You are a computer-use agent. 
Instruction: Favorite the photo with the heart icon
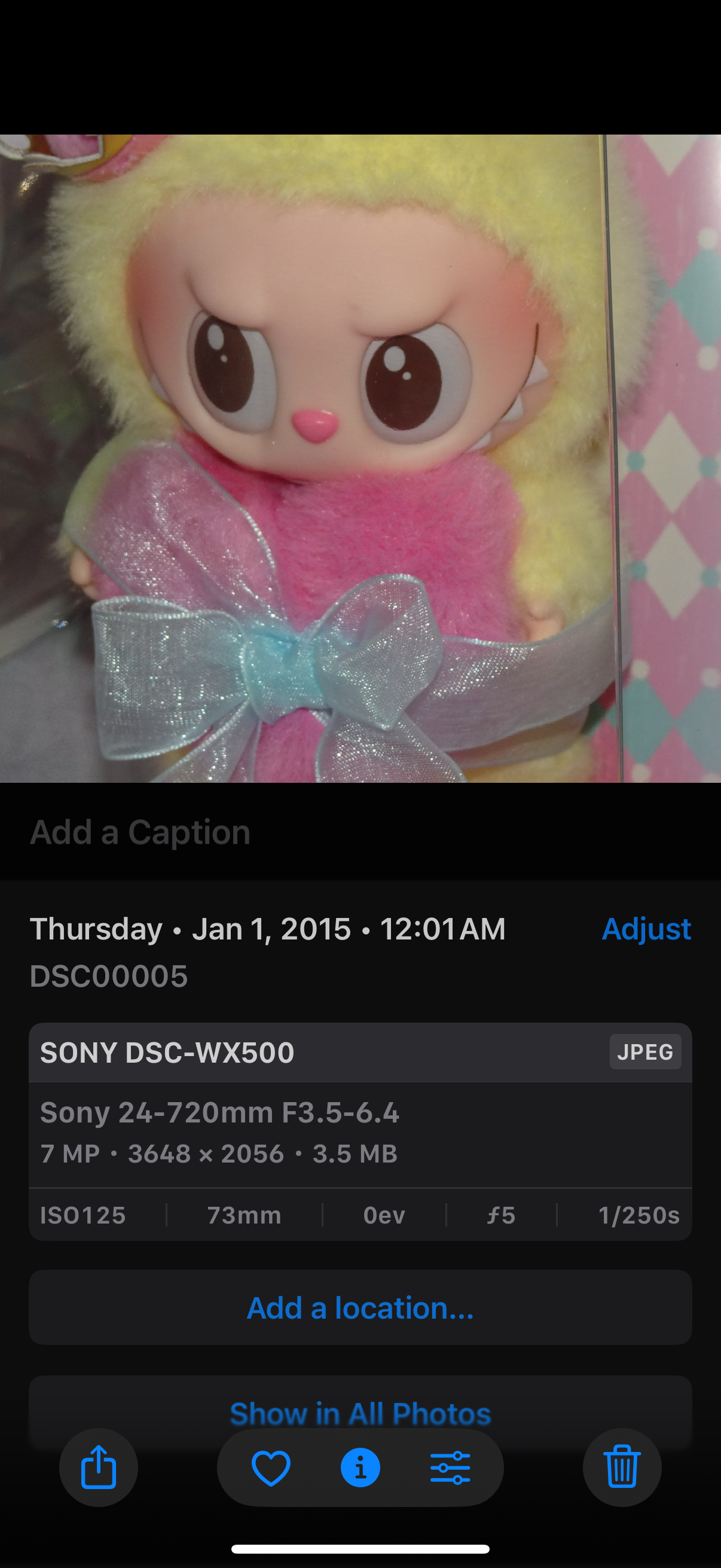tap(271, 1468)
